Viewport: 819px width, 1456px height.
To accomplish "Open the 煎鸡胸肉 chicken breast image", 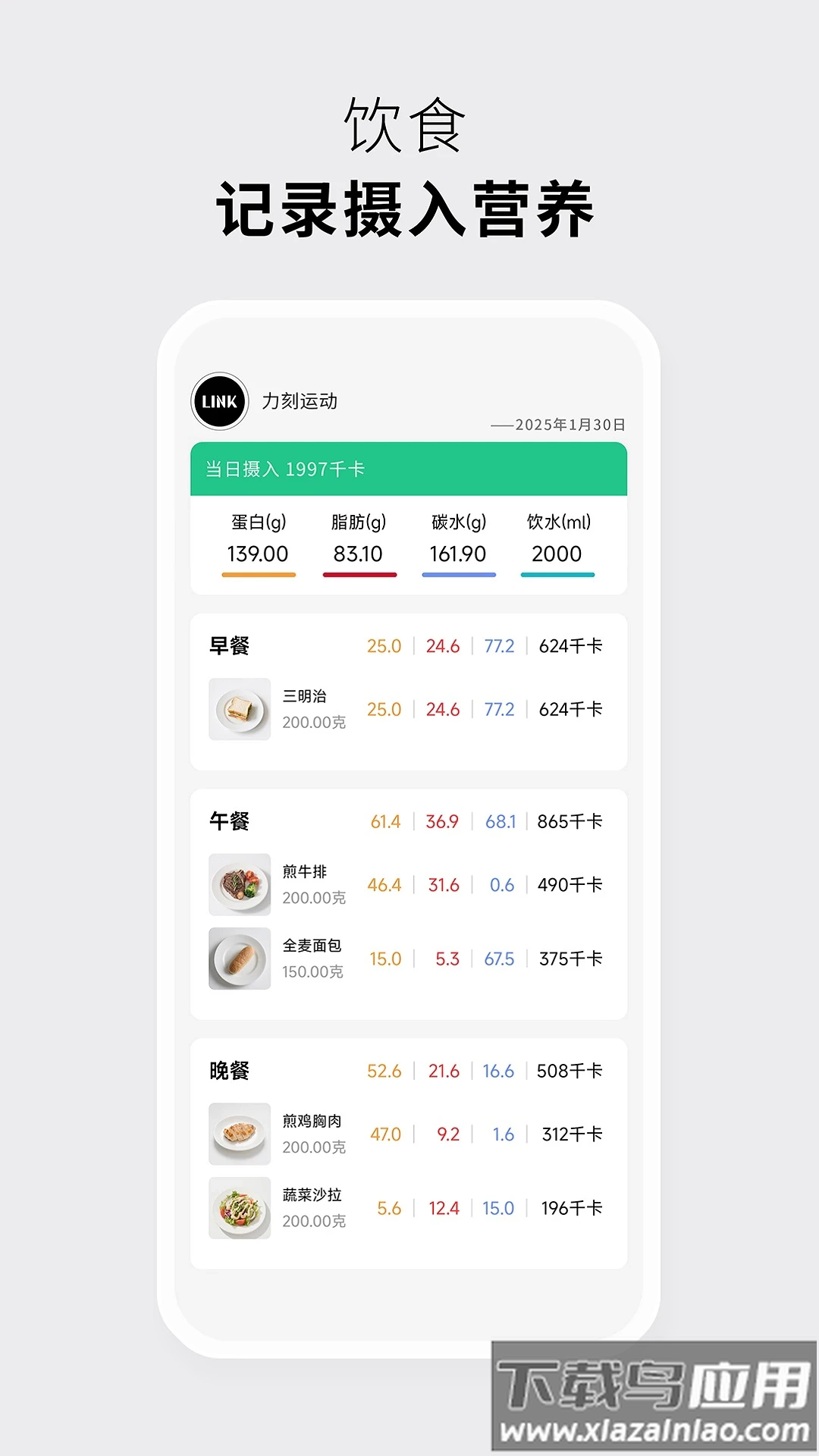I will (x=240, y=1132).
